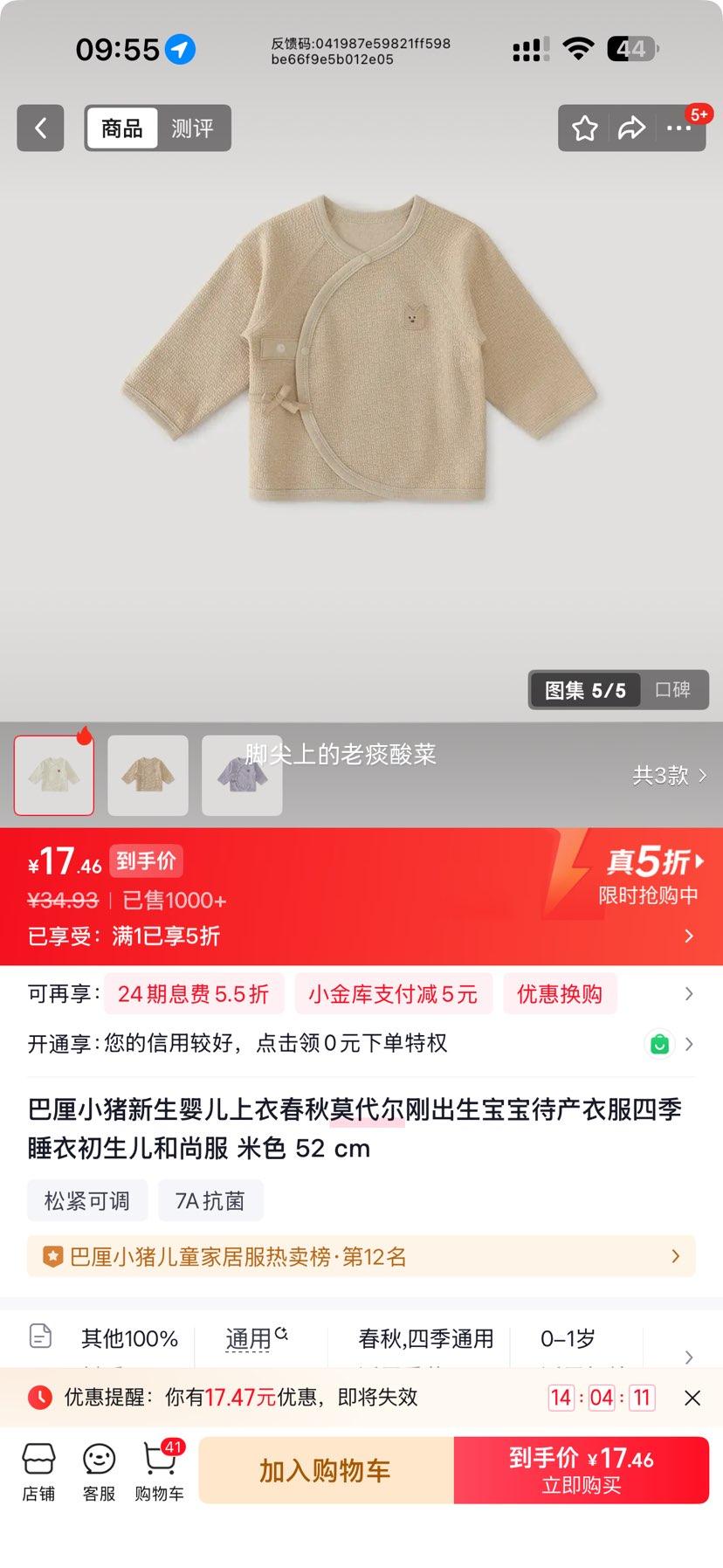Select the 7A抗菌 feature tag

click(x=210, y=1199)
